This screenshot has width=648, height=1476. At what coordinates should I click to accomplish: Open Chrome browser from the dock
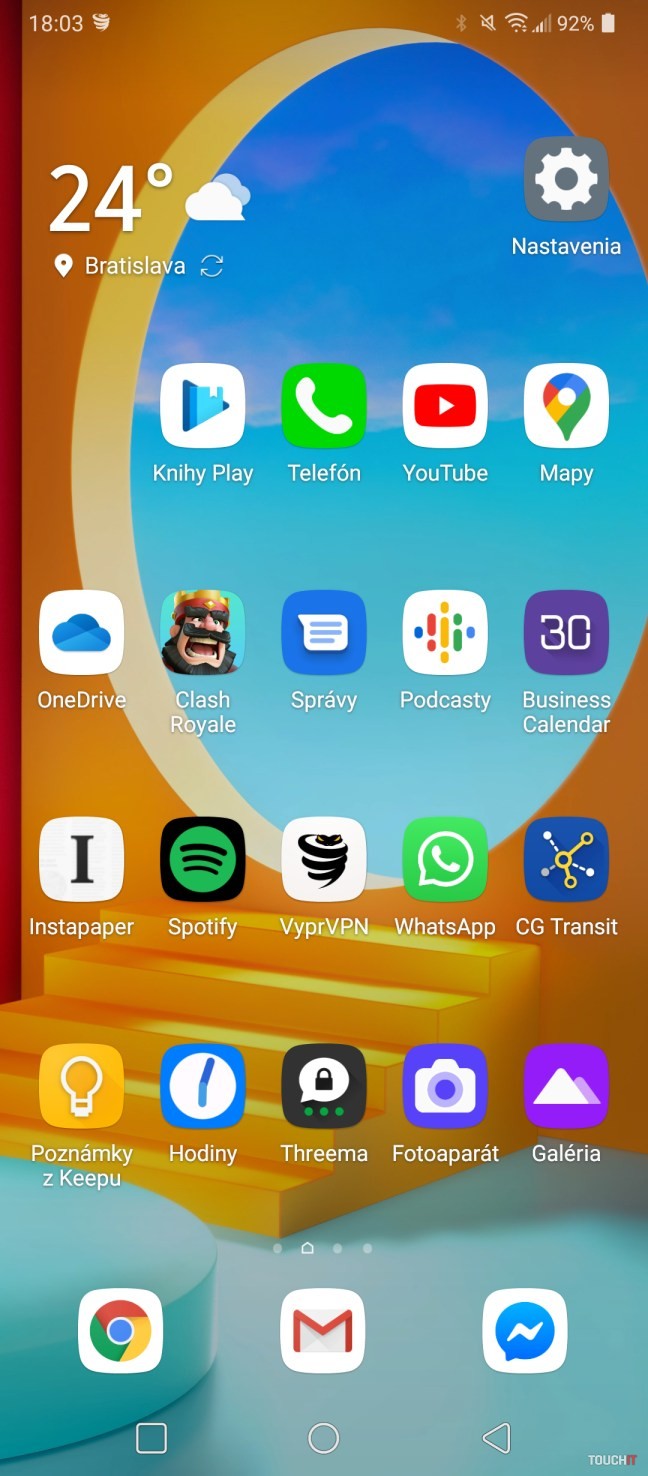121,1331
